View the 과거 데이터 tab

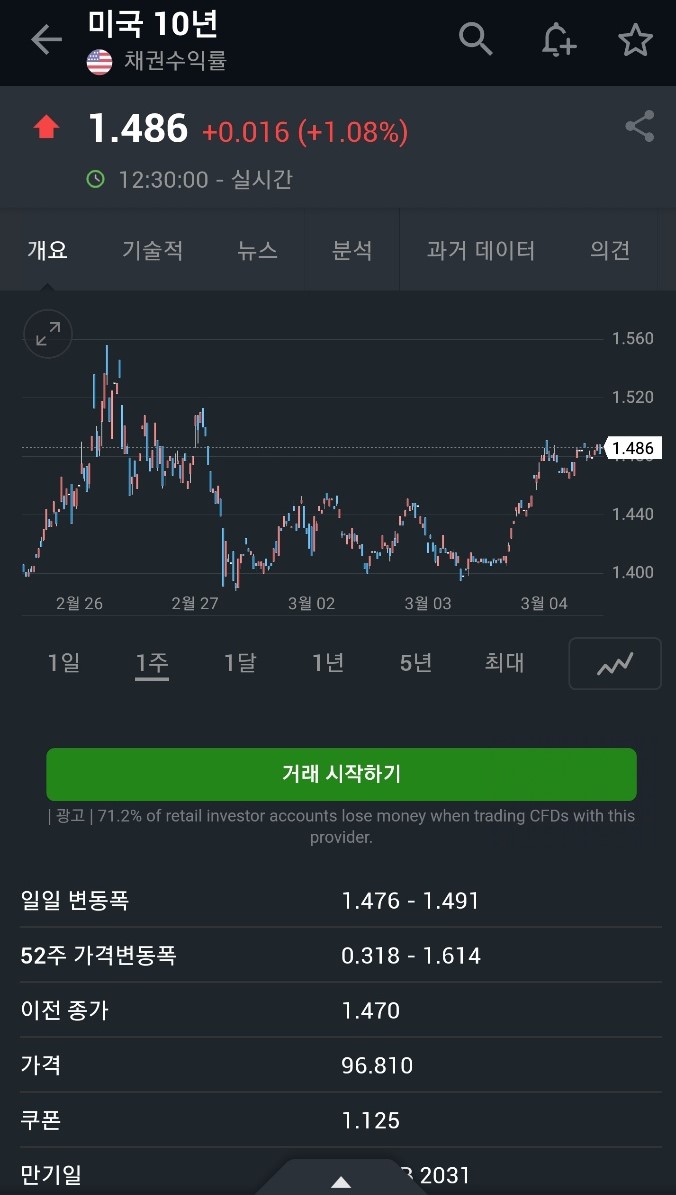pos(480,250)
